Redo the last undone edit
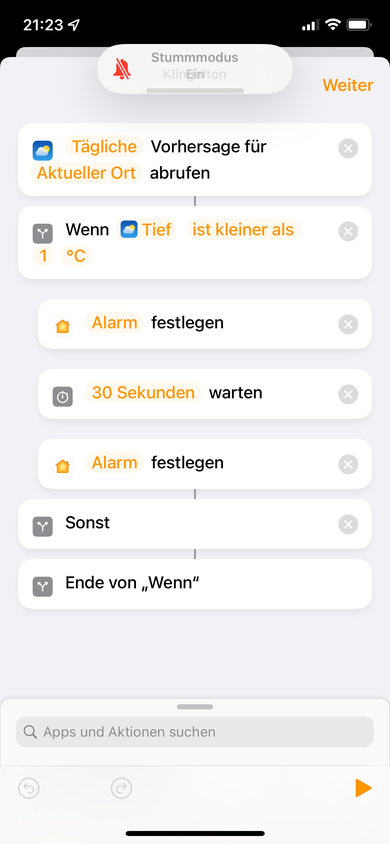This screenshot has width=390, height=844. click(122, 789)
